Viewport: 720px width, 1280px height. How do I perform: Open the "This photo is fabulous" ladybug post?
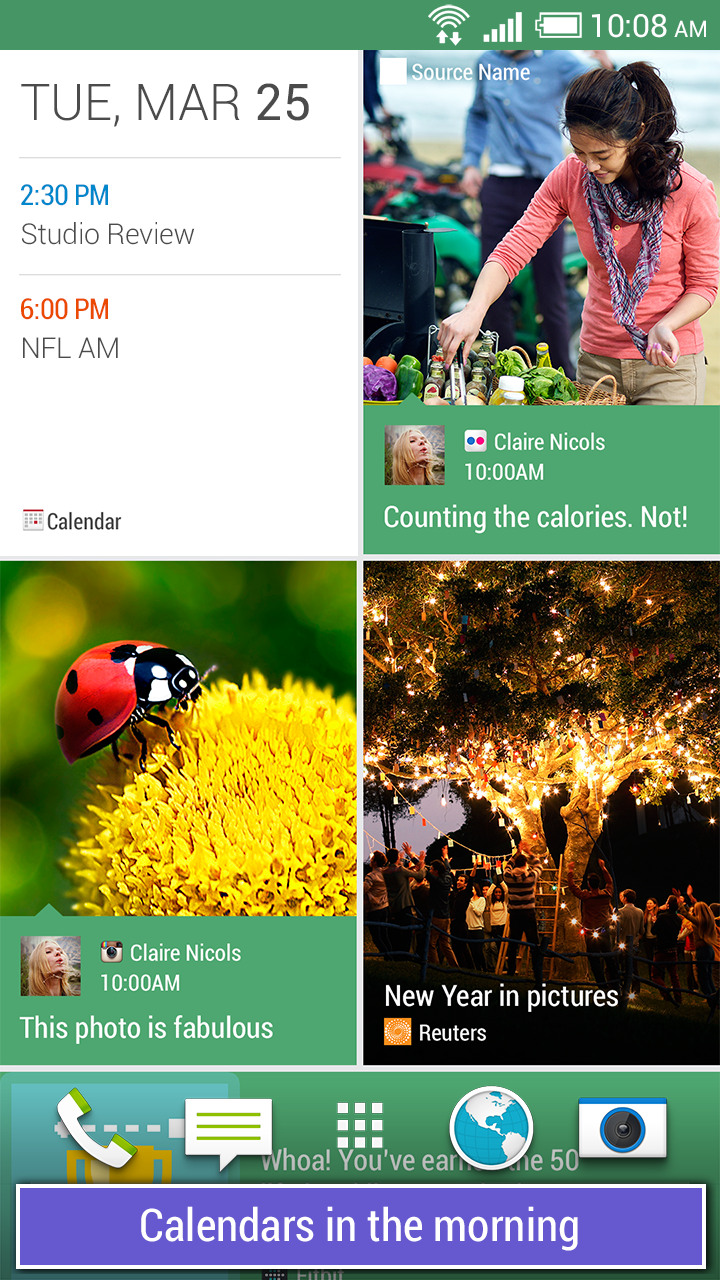[x=178, y=813]
